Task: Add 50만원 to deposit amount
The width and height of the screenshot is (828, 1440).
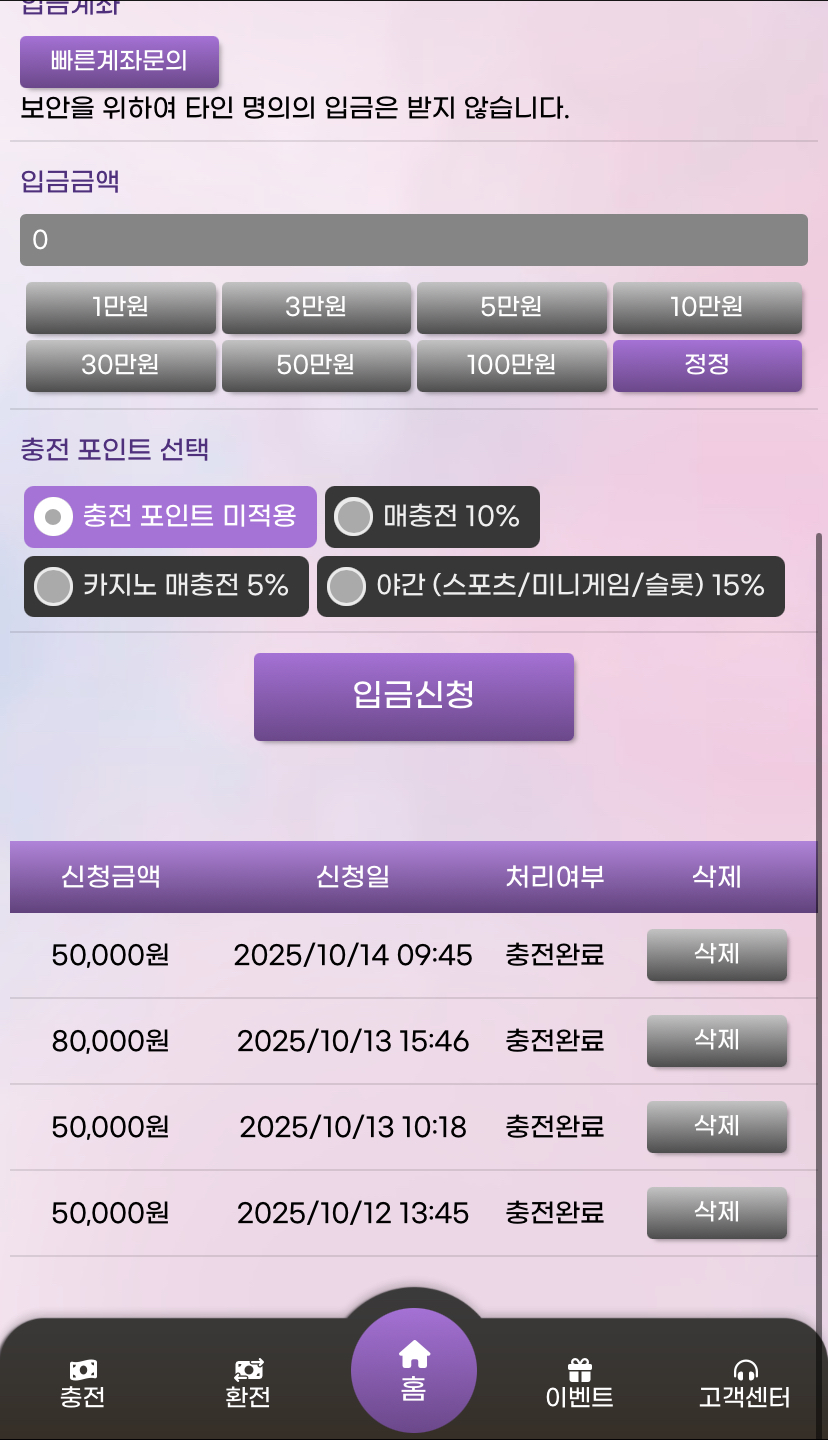Action: point(315,365)
